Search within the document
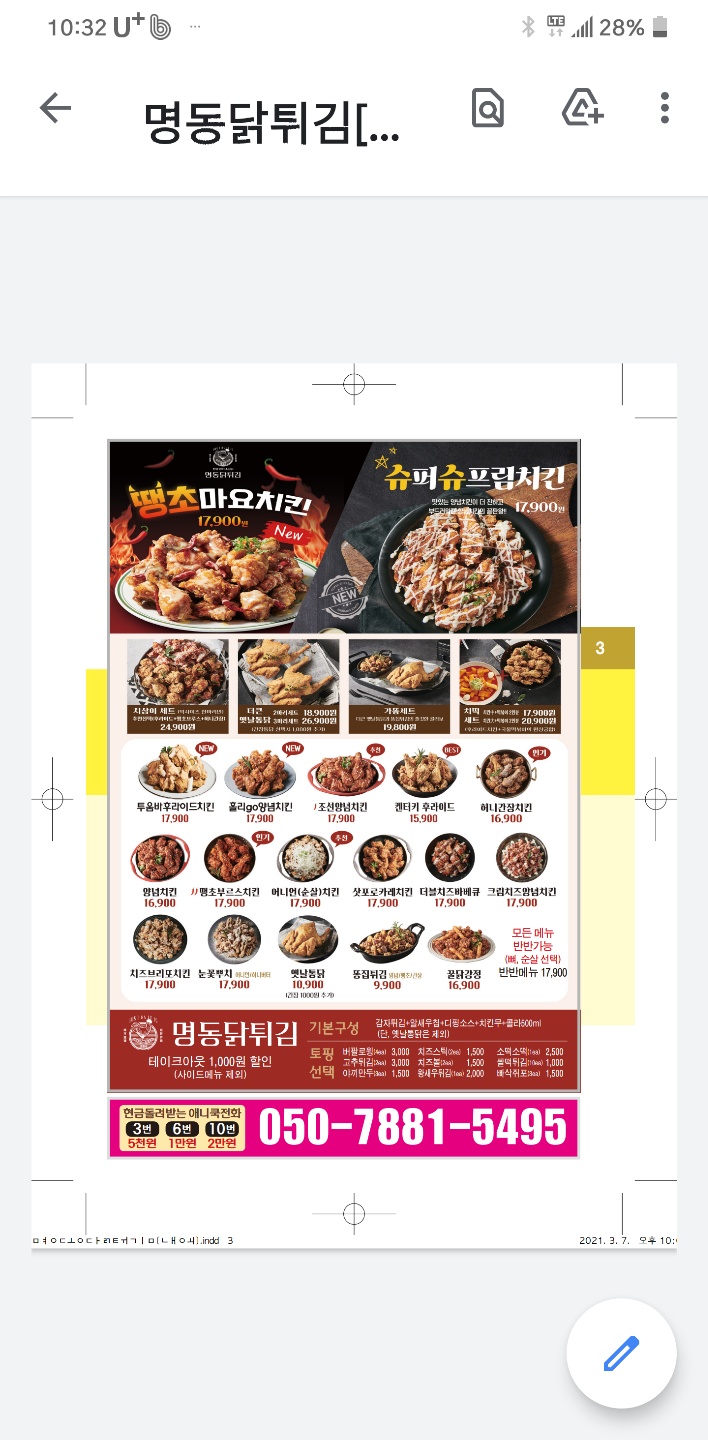The image size is (708, 1440). (x=487, y=108)
